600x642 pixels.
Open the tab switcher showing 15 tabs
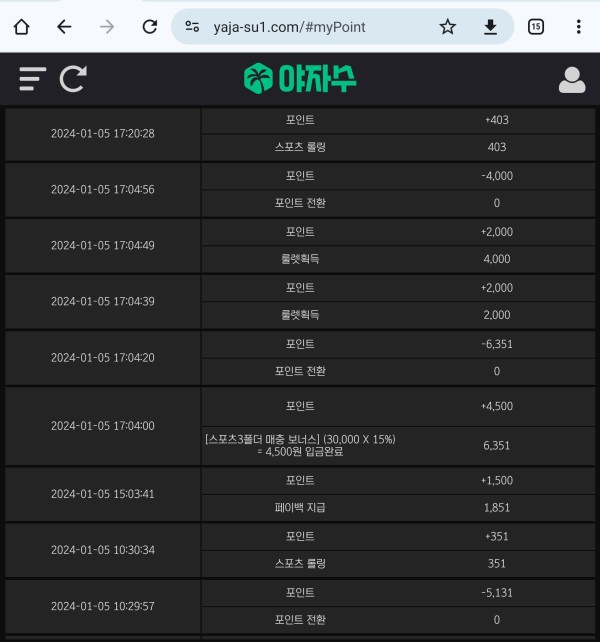pos(535,27)
